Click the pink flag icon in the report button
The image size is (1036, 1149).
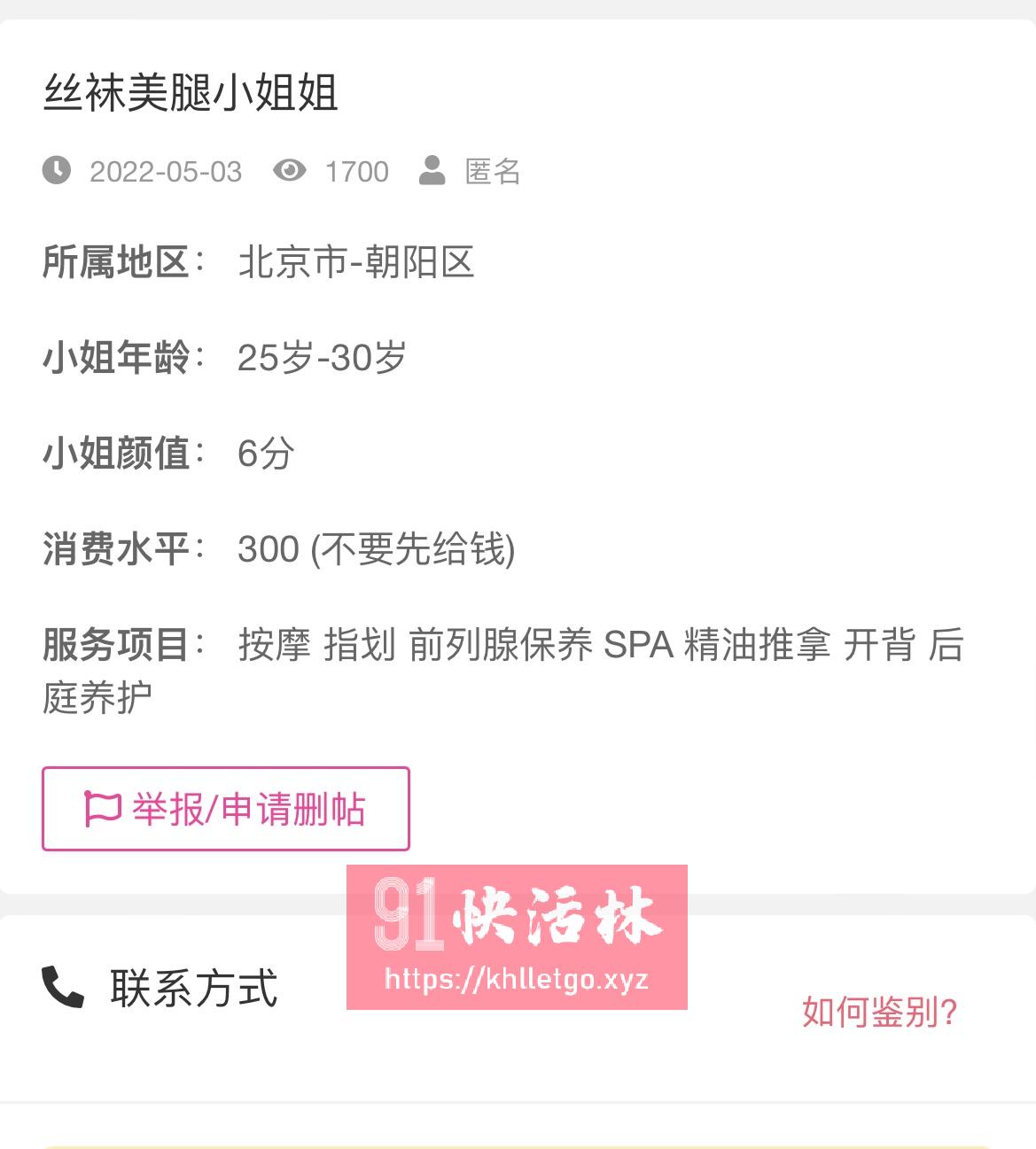click(105, 807)
